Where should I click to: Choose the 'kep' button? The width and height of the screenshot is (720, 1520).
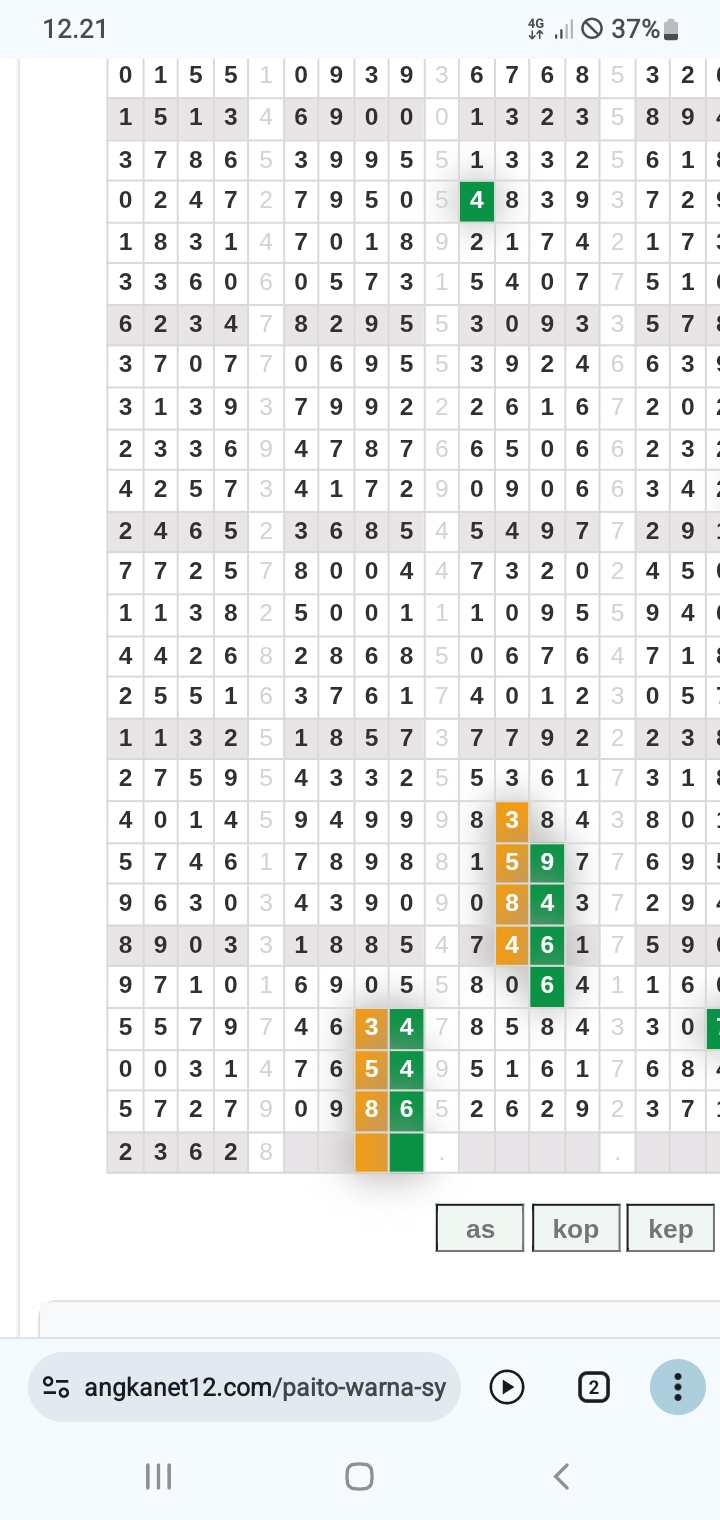(x=670, y=1228)
